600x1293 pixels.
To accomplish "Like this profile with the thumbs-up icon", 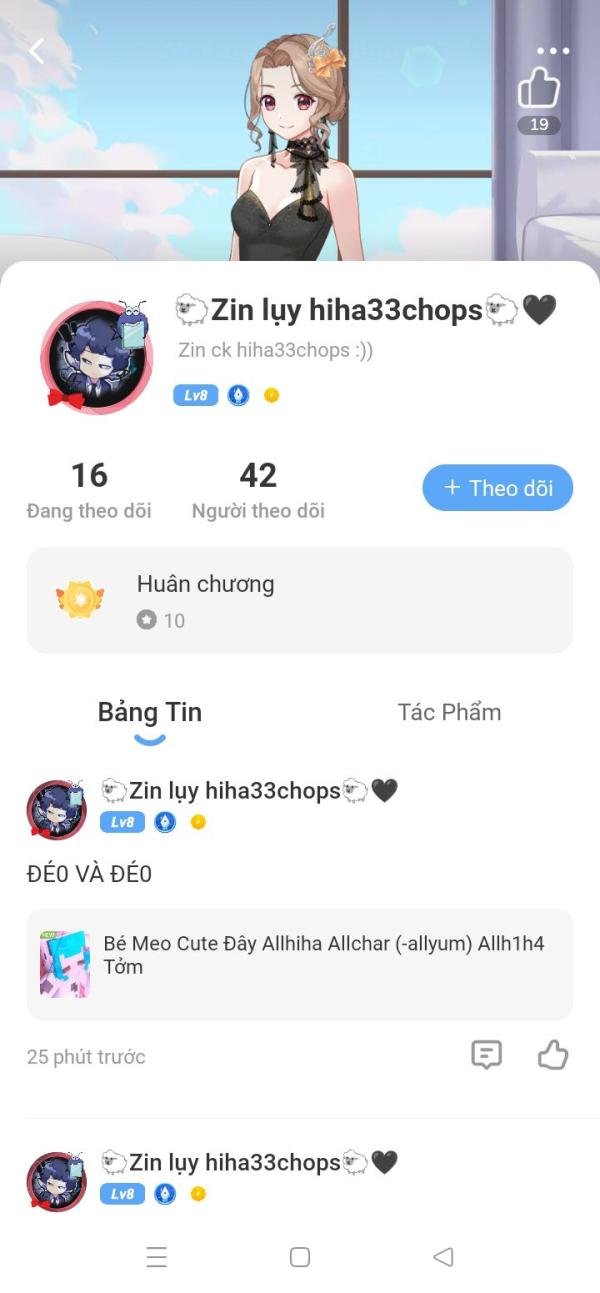I will pos(539,89).
